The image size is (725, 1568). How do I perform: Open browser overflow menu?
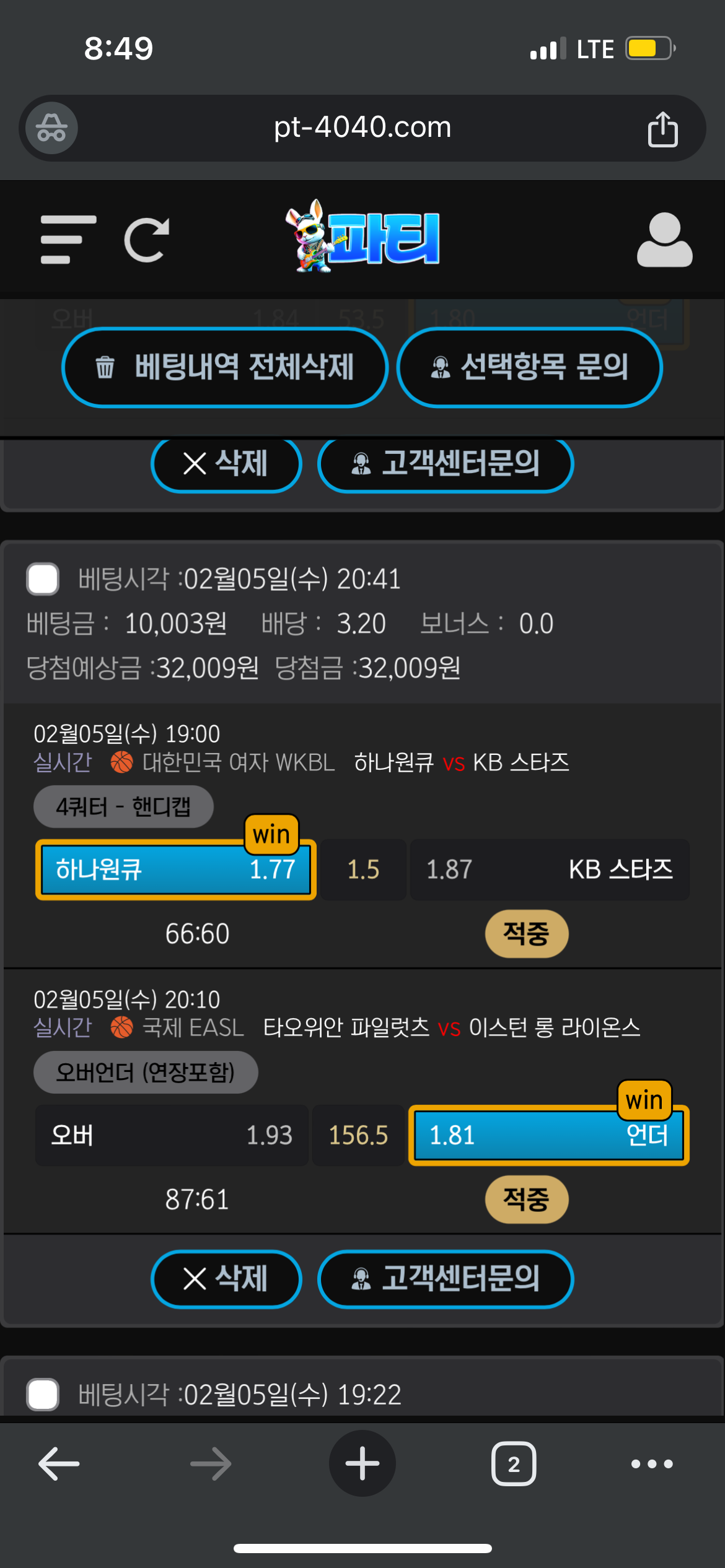click(652, 1464)
